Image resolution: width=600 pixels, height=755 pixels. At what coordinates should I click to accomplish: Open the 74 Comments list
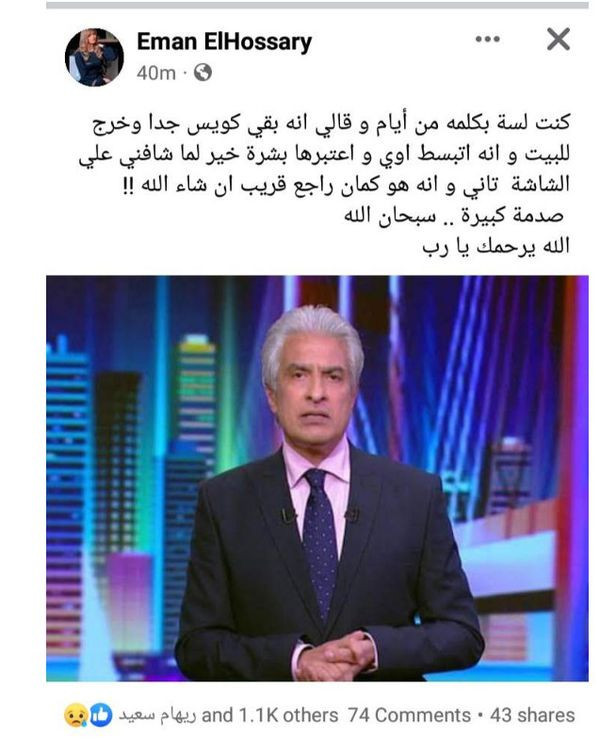pyautogui.click(x=408, y=715)
